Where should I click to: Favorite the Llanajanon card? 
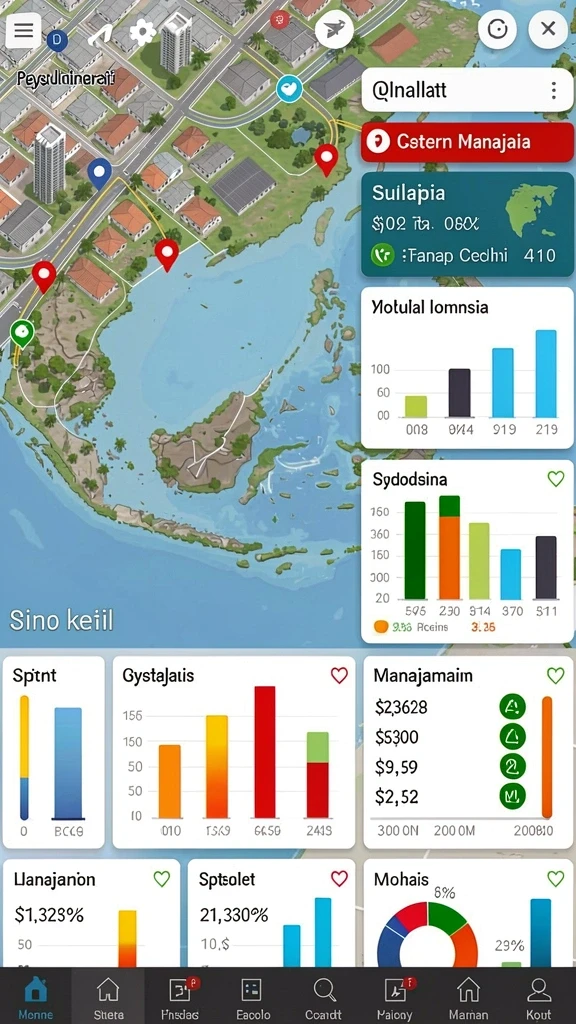(x=161, y=879)
